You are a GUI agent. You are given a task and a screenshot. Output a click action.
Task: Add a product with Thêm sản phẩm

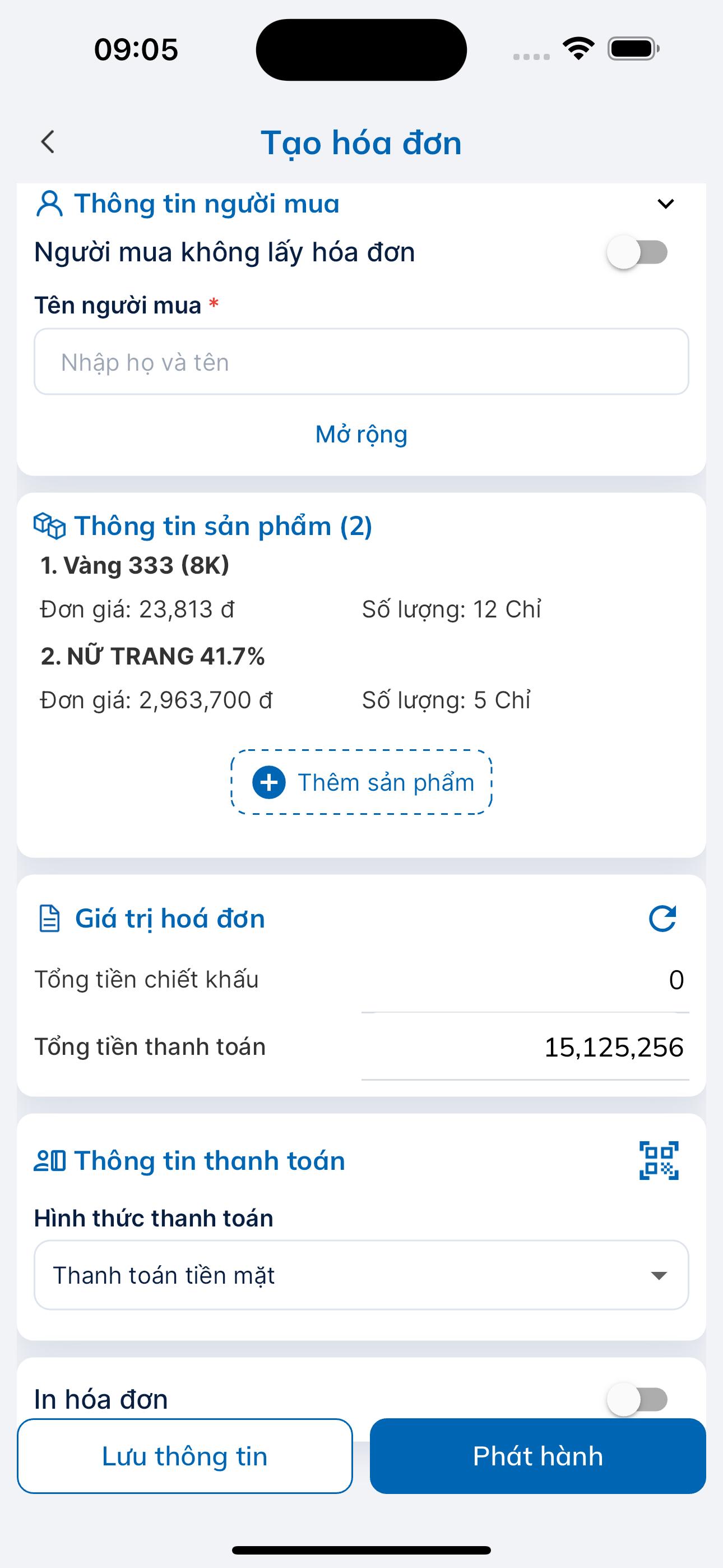point(361,782)
